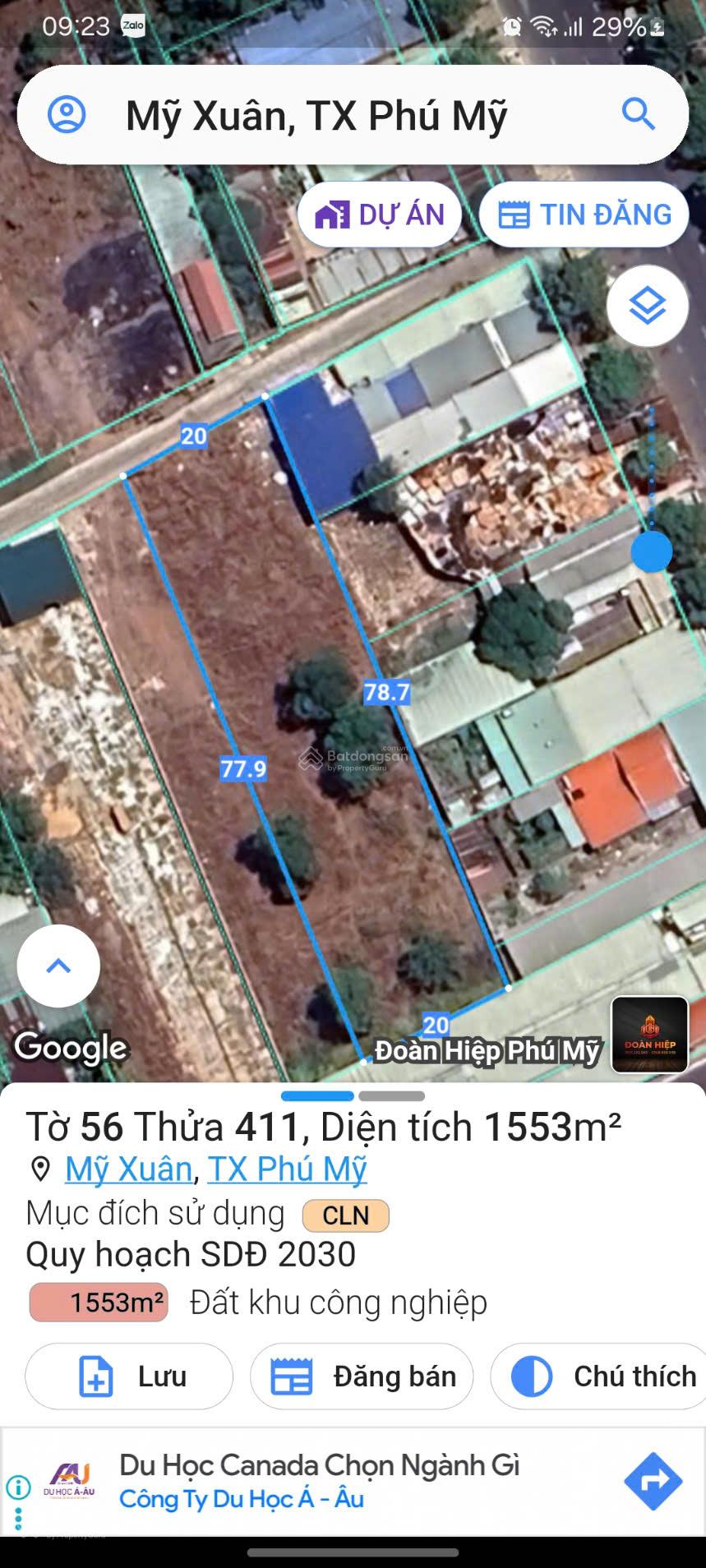Open the Tin Đăng listings chip
Image resolution: width=706 pixels, height=1568 pixels.
(584, 215)
